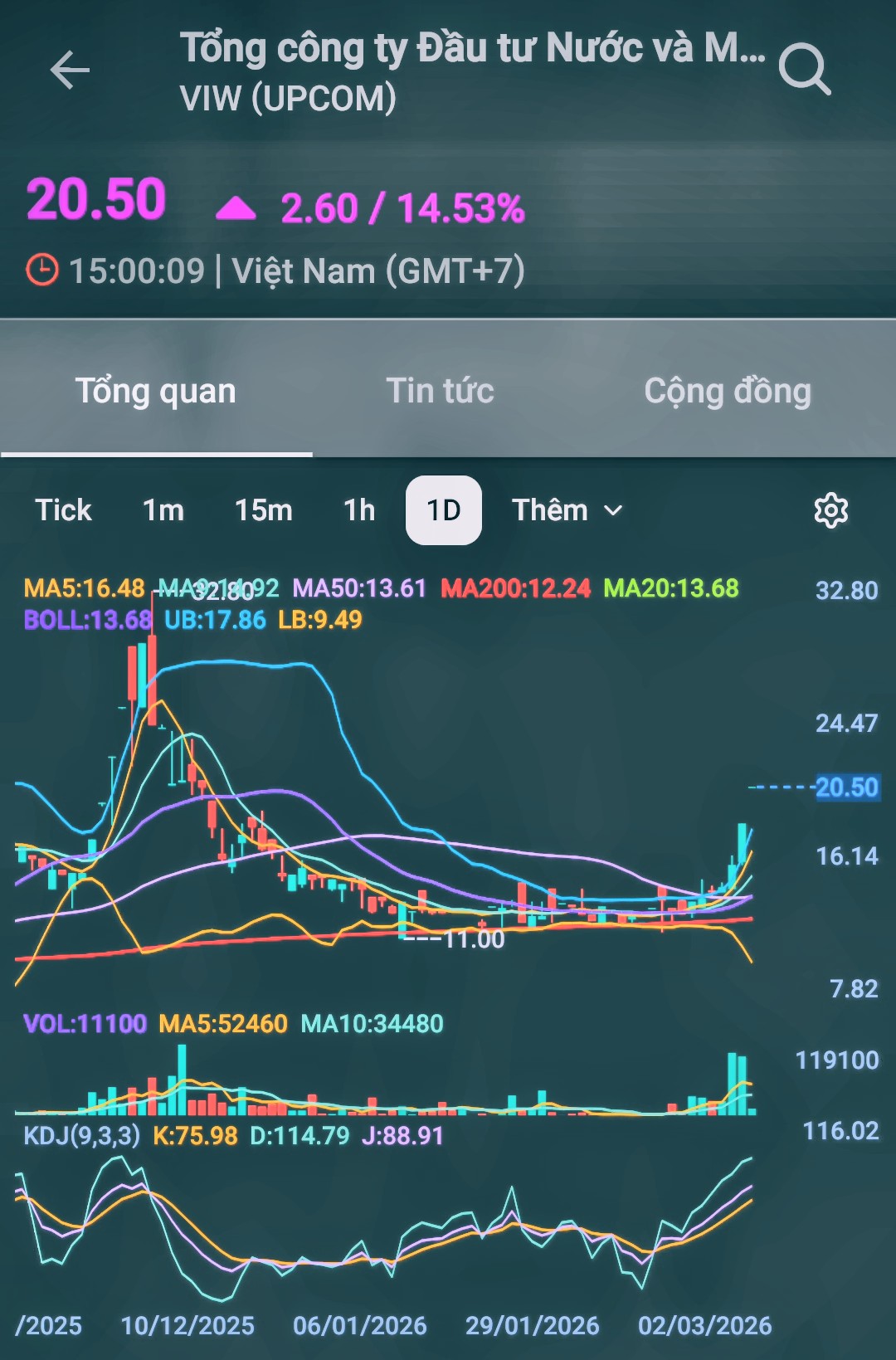
Task: Open chart settings gear icon
Action: pos(830,510)
